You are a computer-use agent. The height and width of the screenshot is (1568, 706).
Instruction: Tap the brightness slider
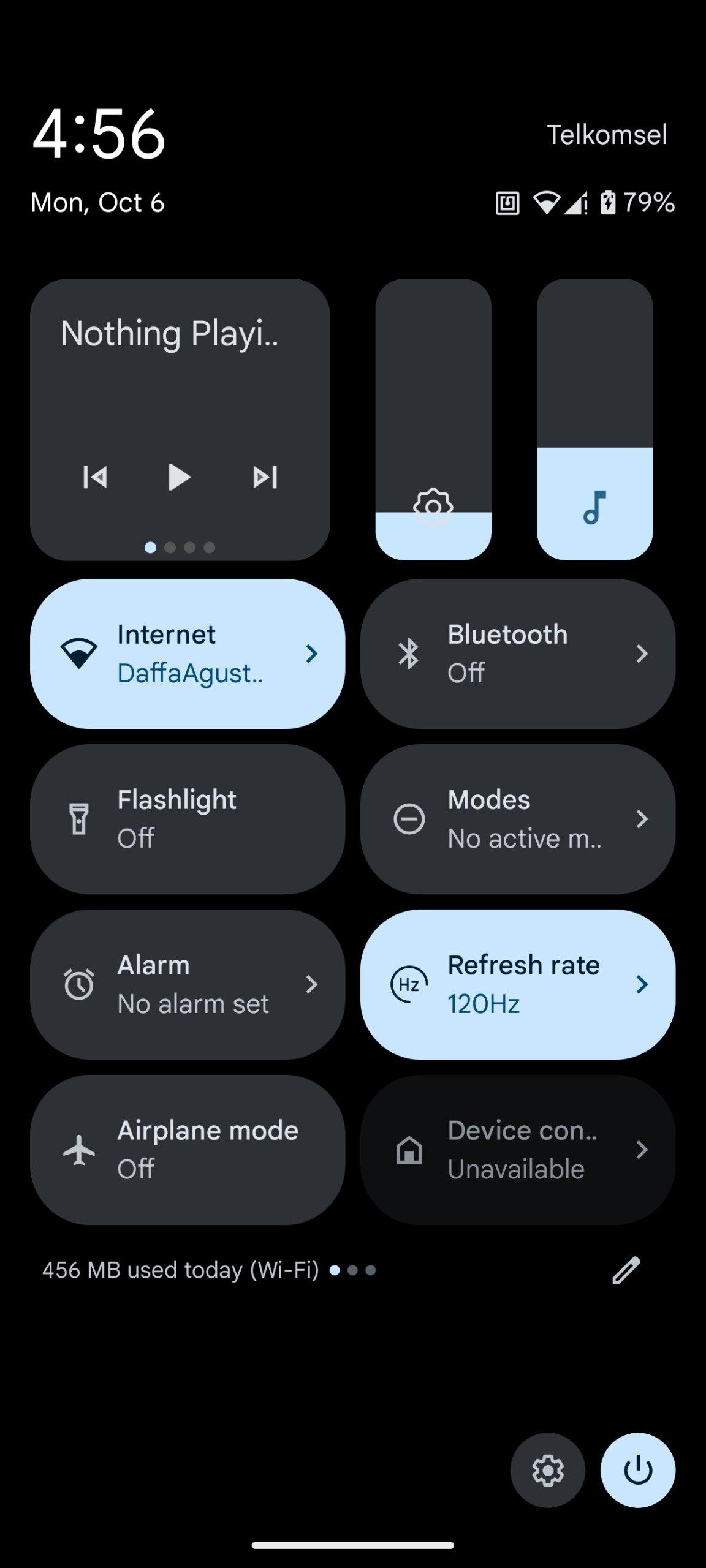pyautogui.click(x=433, y=420)
